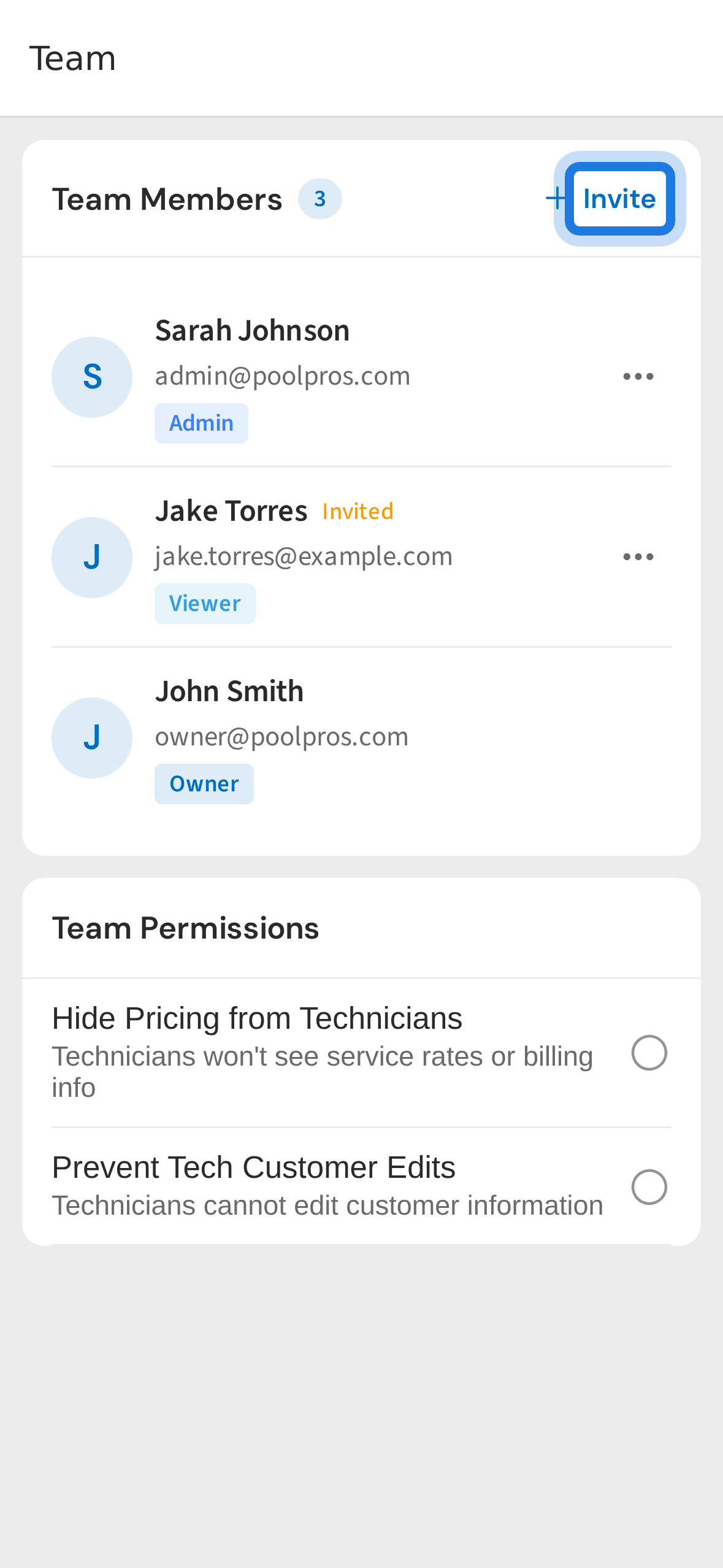The image size is (723, 1568).
Task: Open the Team page title menu
Action: (73, 58)
